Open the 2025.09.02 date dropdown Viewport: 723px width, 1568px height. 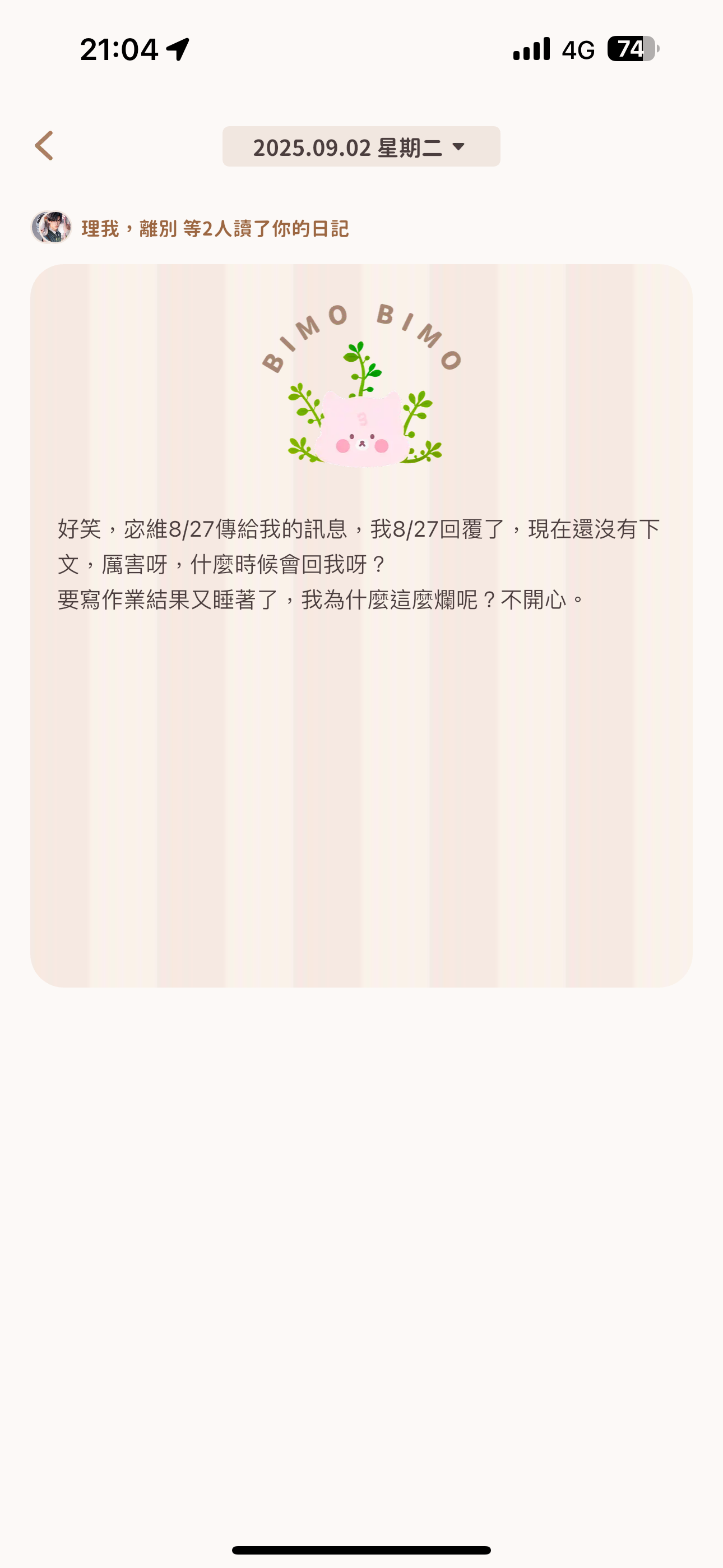pos(361,147)
